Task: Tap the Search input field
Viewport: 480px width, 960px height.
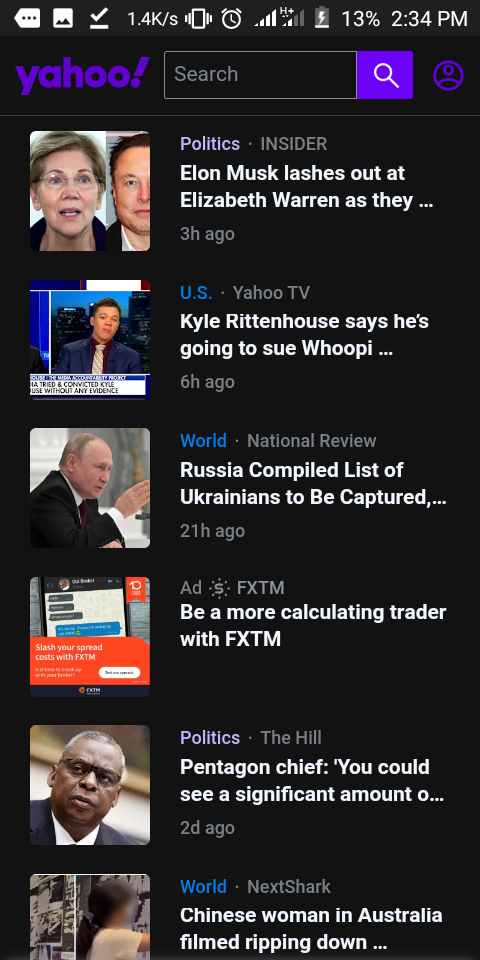Action: click(x=260, y=75)
